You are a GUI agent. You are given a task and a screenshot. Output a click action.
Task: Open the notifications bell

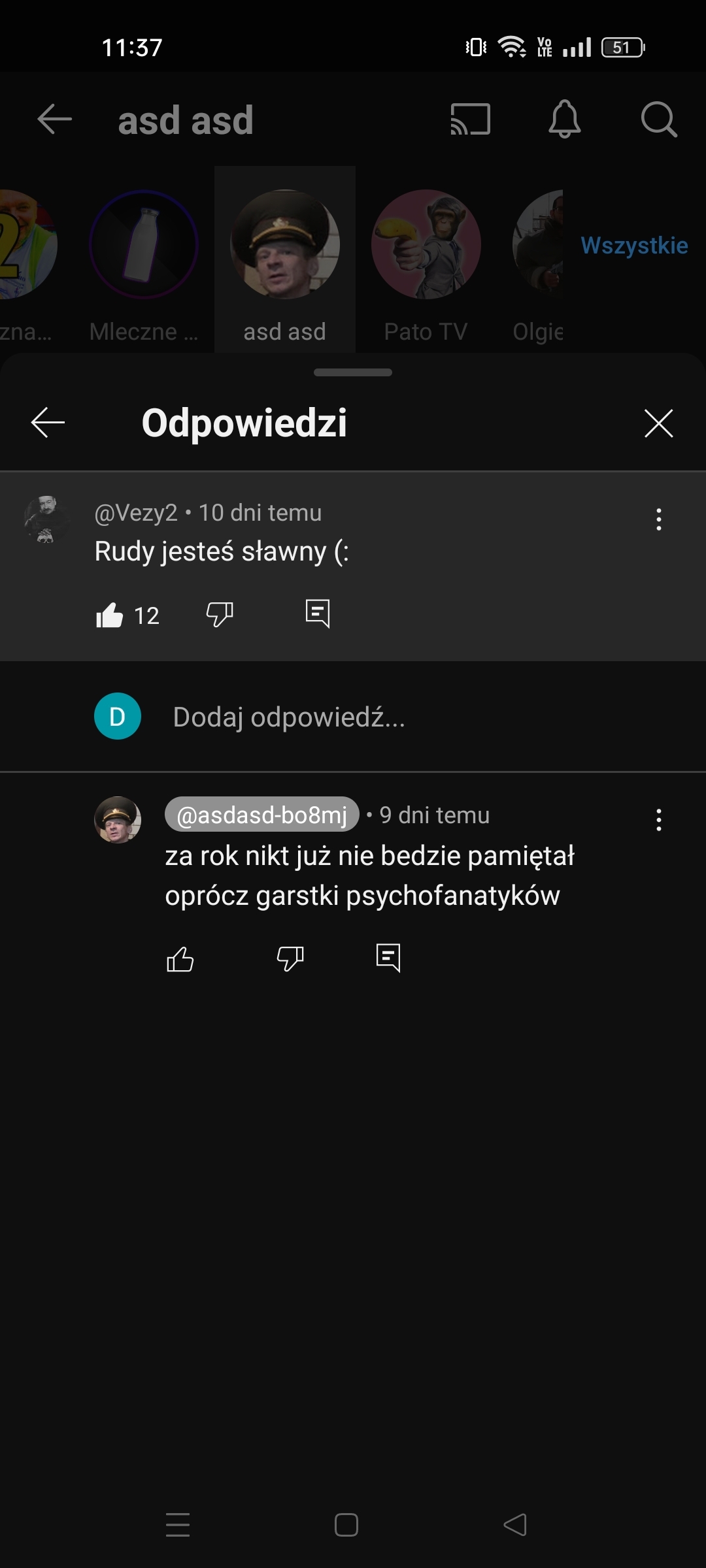point(565,120)
